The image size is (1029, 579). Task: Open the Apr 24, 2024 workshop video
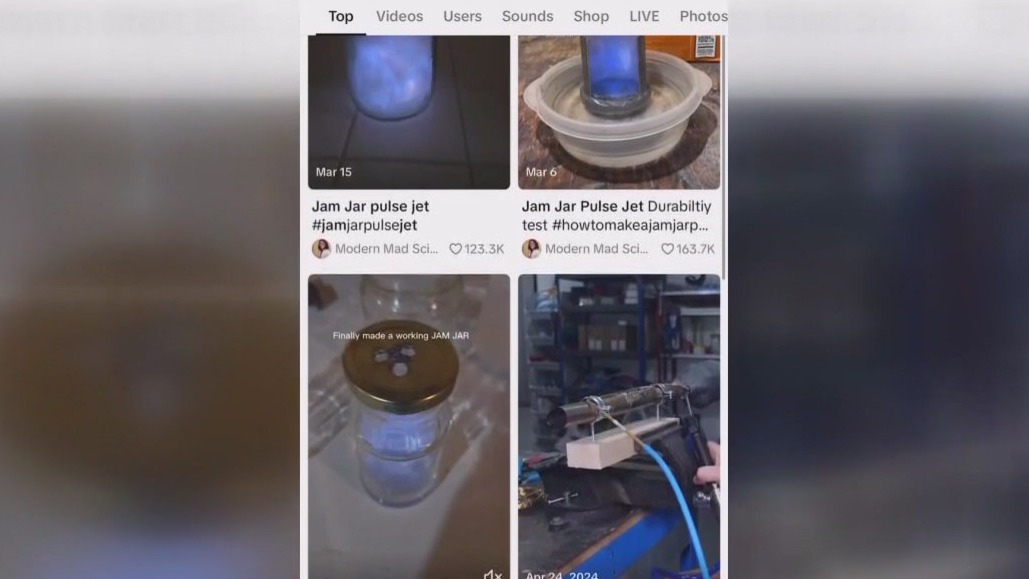click(x=618, y=420)
